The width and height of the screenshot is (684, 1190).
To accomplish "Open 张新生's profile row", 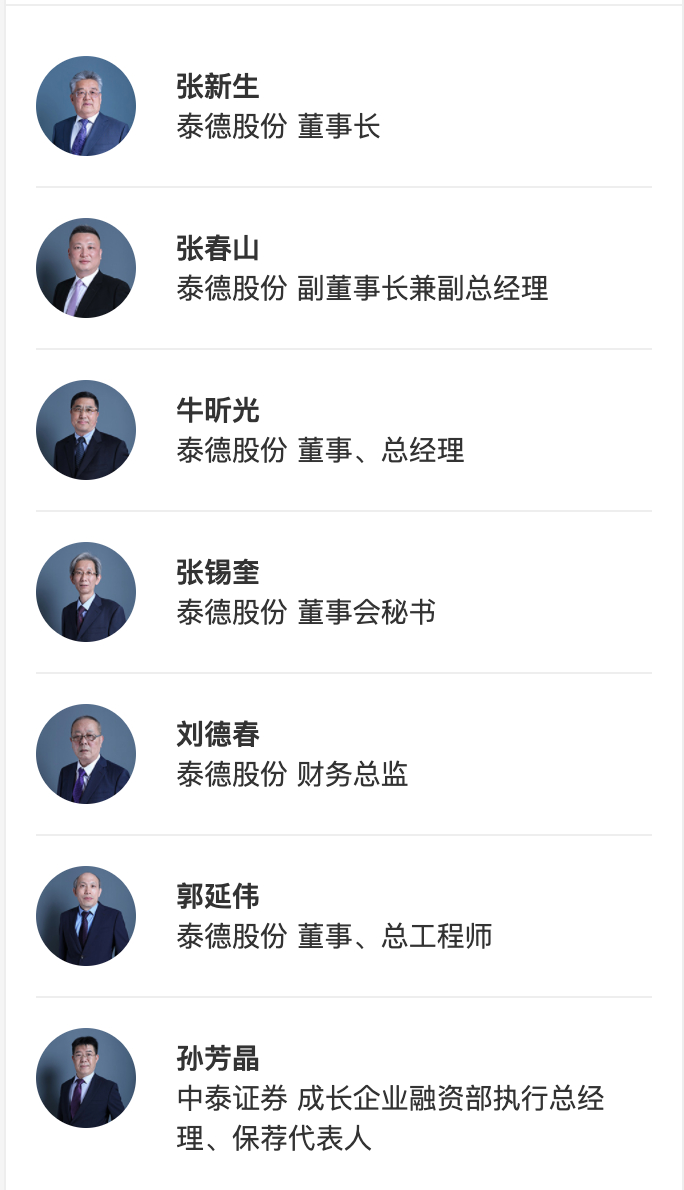I will [x=343, y=106].
